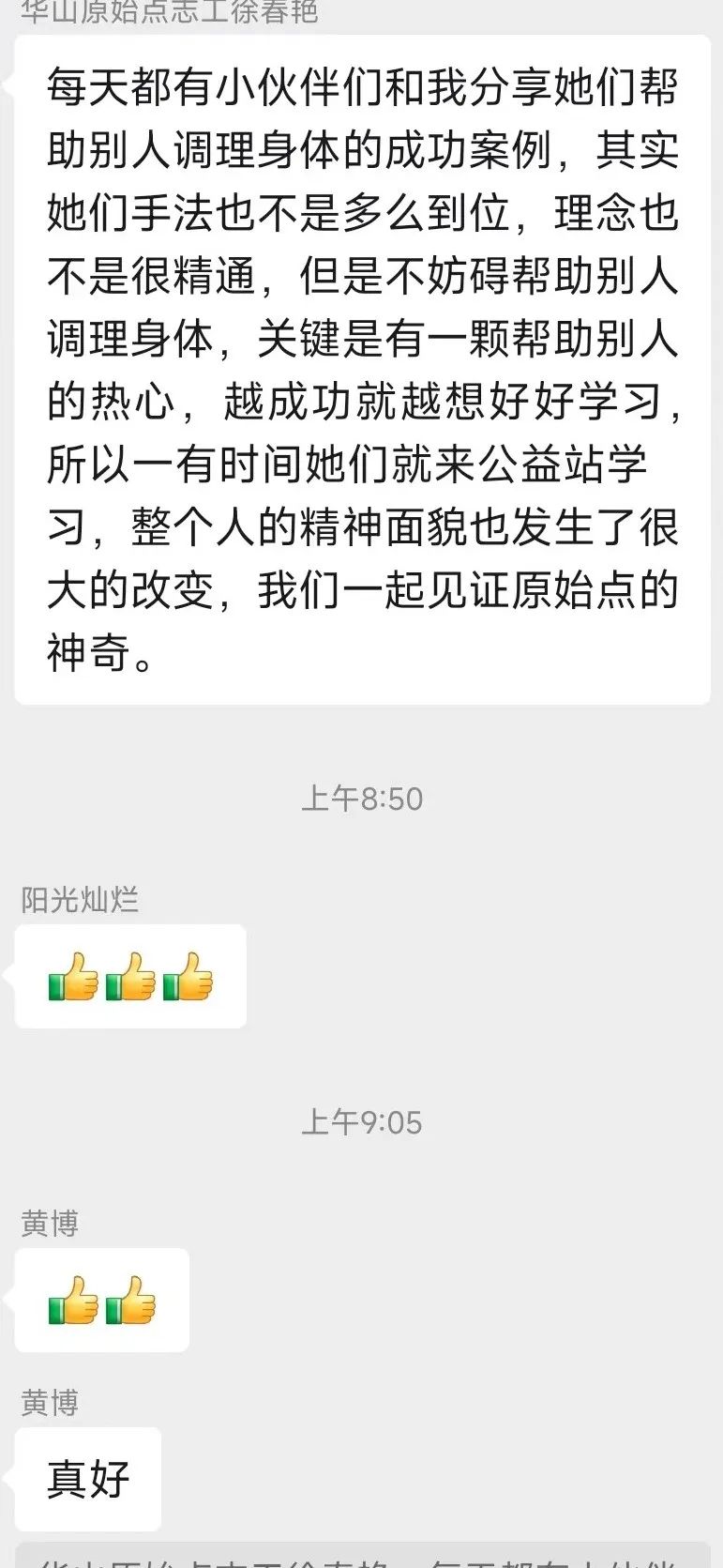Tap the left thumbs-up emoji from 黄博
The height and width of the screenshot is (1568, 723).
(74, 1301)
